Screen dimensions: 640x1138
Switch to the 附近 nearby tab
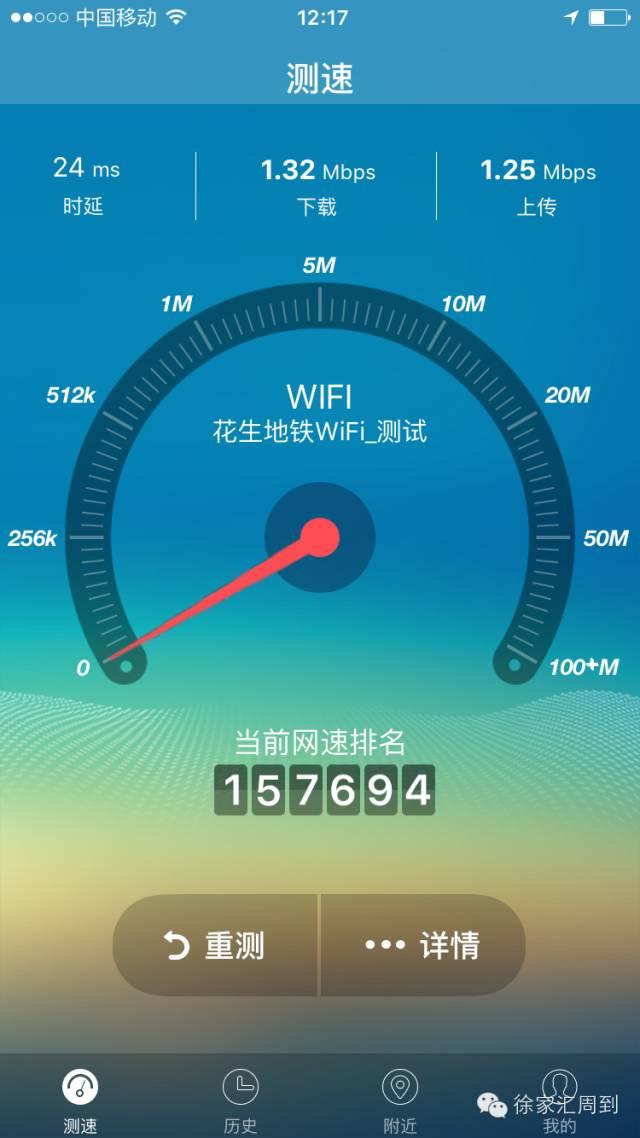[400, 1100]
